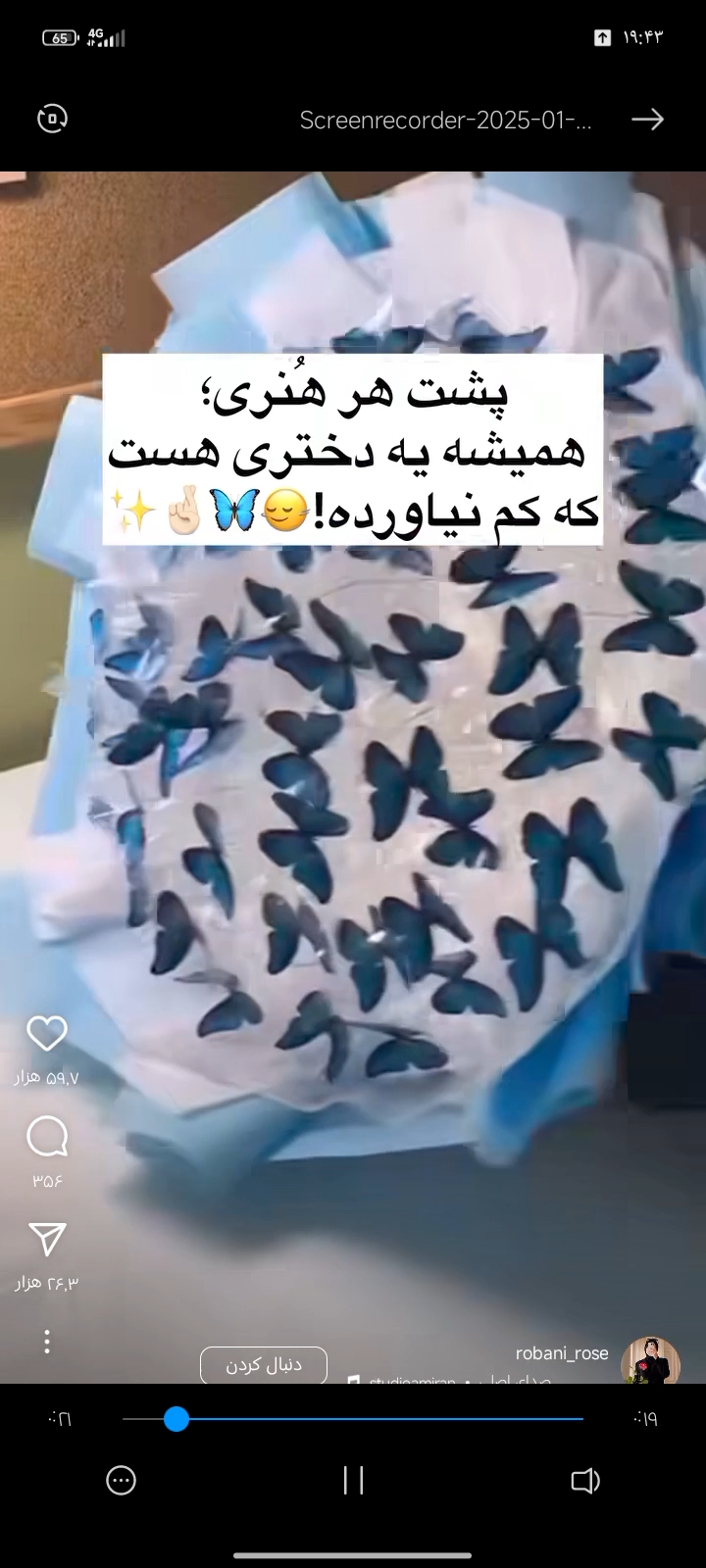Tap the screen rotation icon
The height and width of the screenshot is (1568, 706).
(x=52, y=119)
